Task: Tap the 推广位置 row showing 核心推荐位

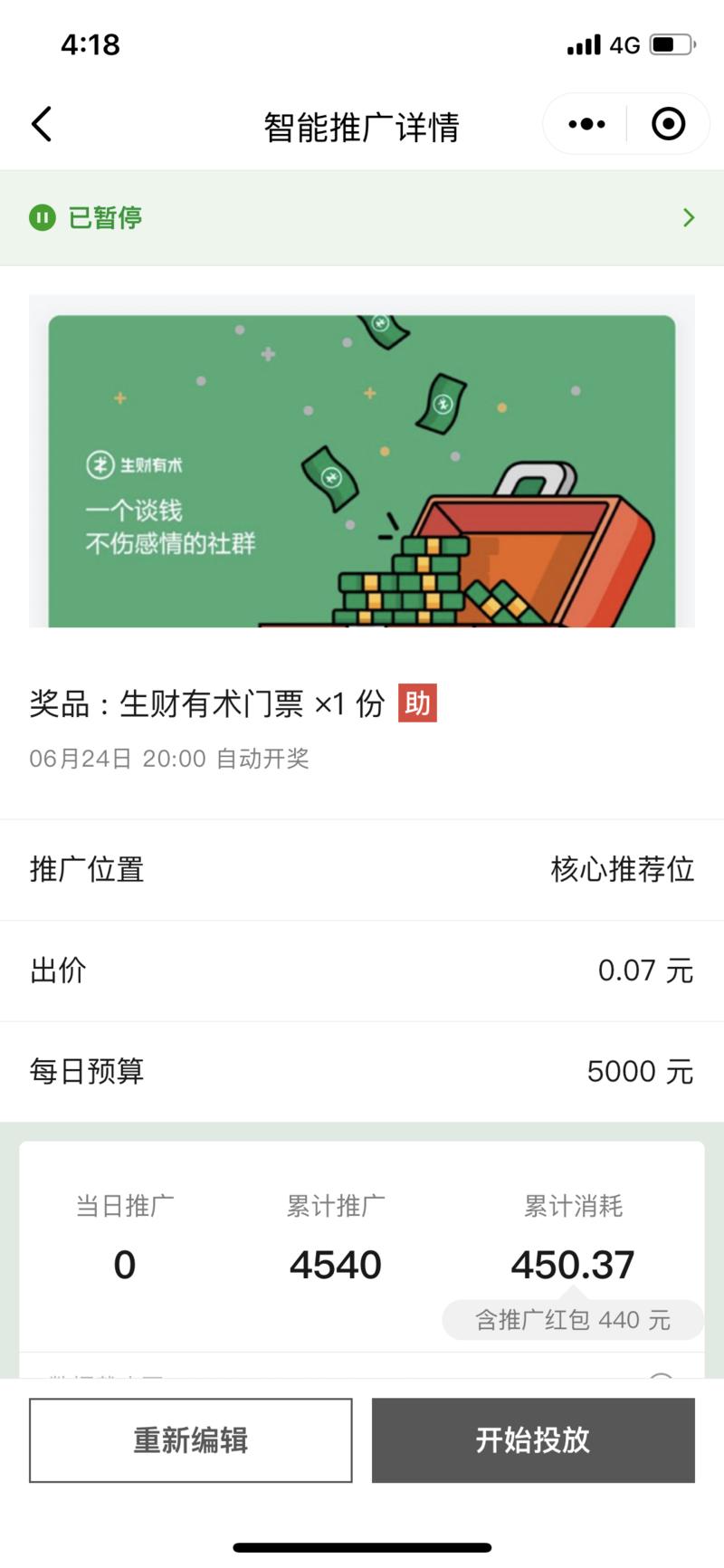Action: coord(362,869)
